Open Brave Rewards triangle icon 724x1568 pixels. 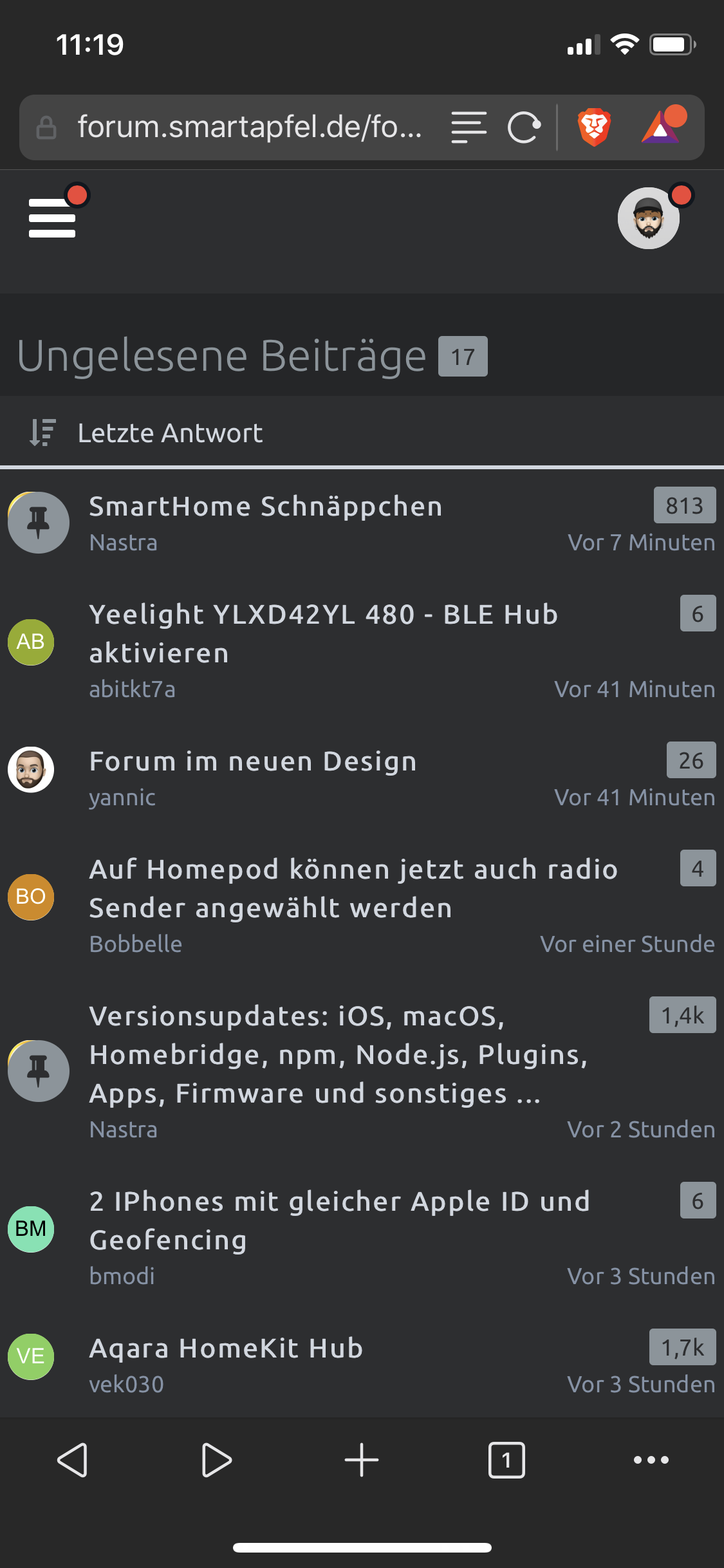662,126
